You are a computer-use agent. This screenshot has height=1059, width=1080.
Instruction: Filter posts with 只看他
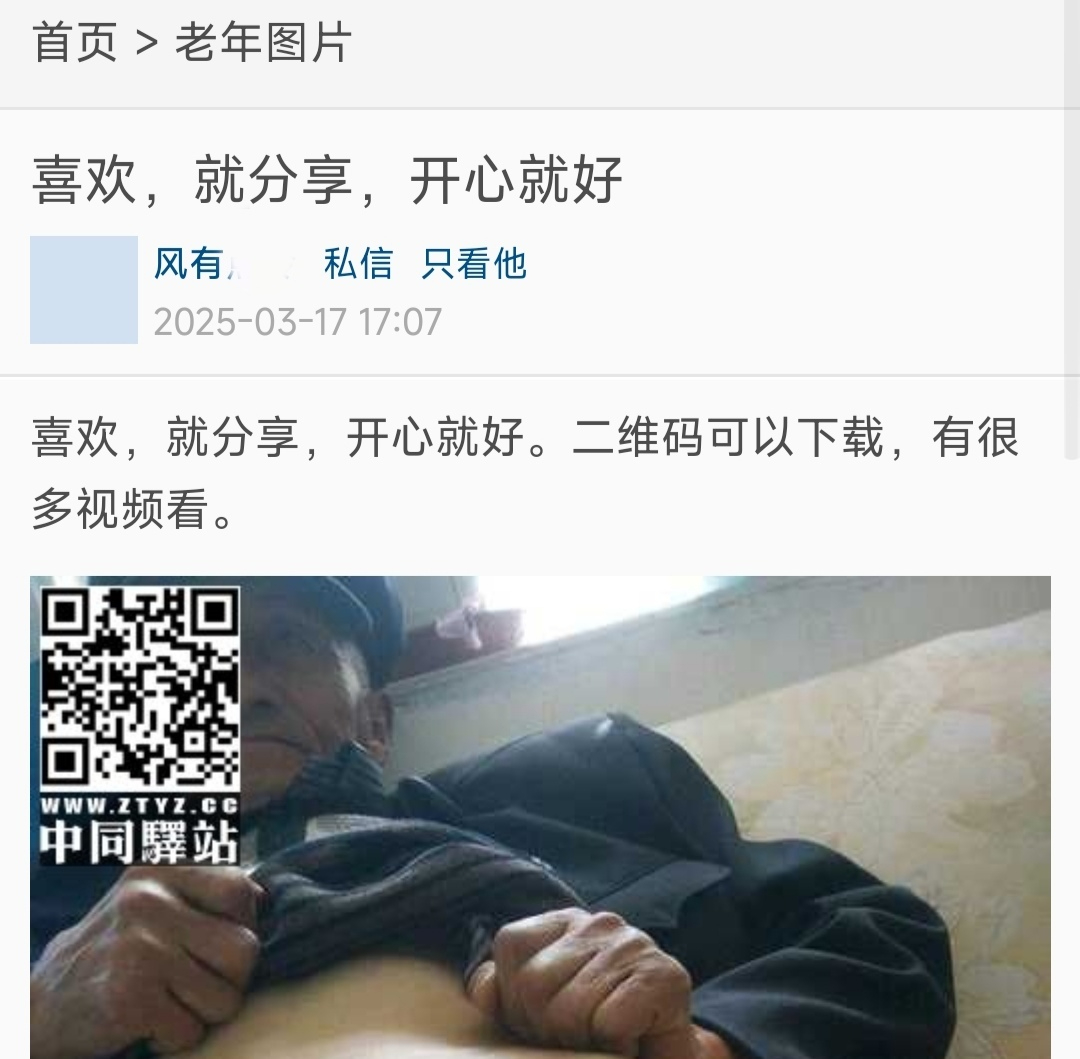tap(473, 264)
